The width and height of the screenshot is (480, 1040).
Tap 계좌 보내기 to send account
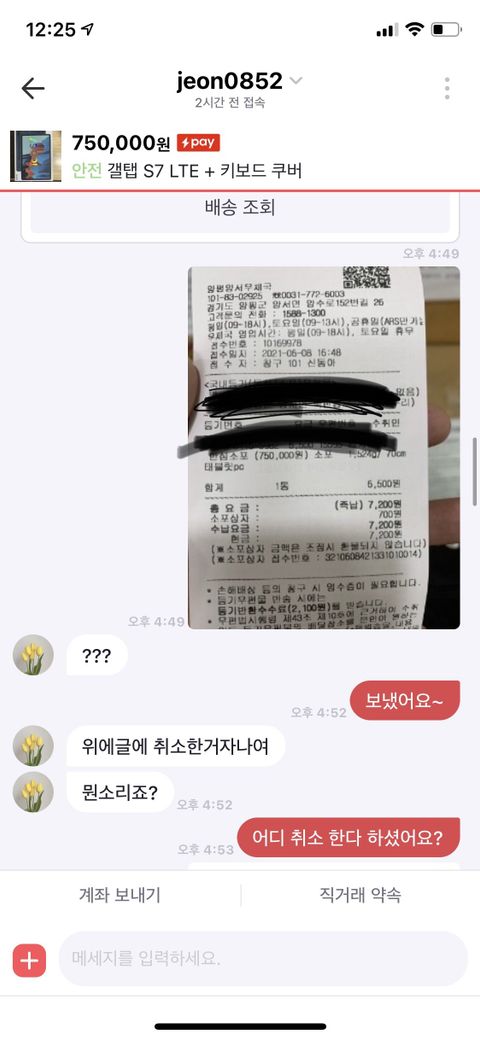[x=120, y=895]
